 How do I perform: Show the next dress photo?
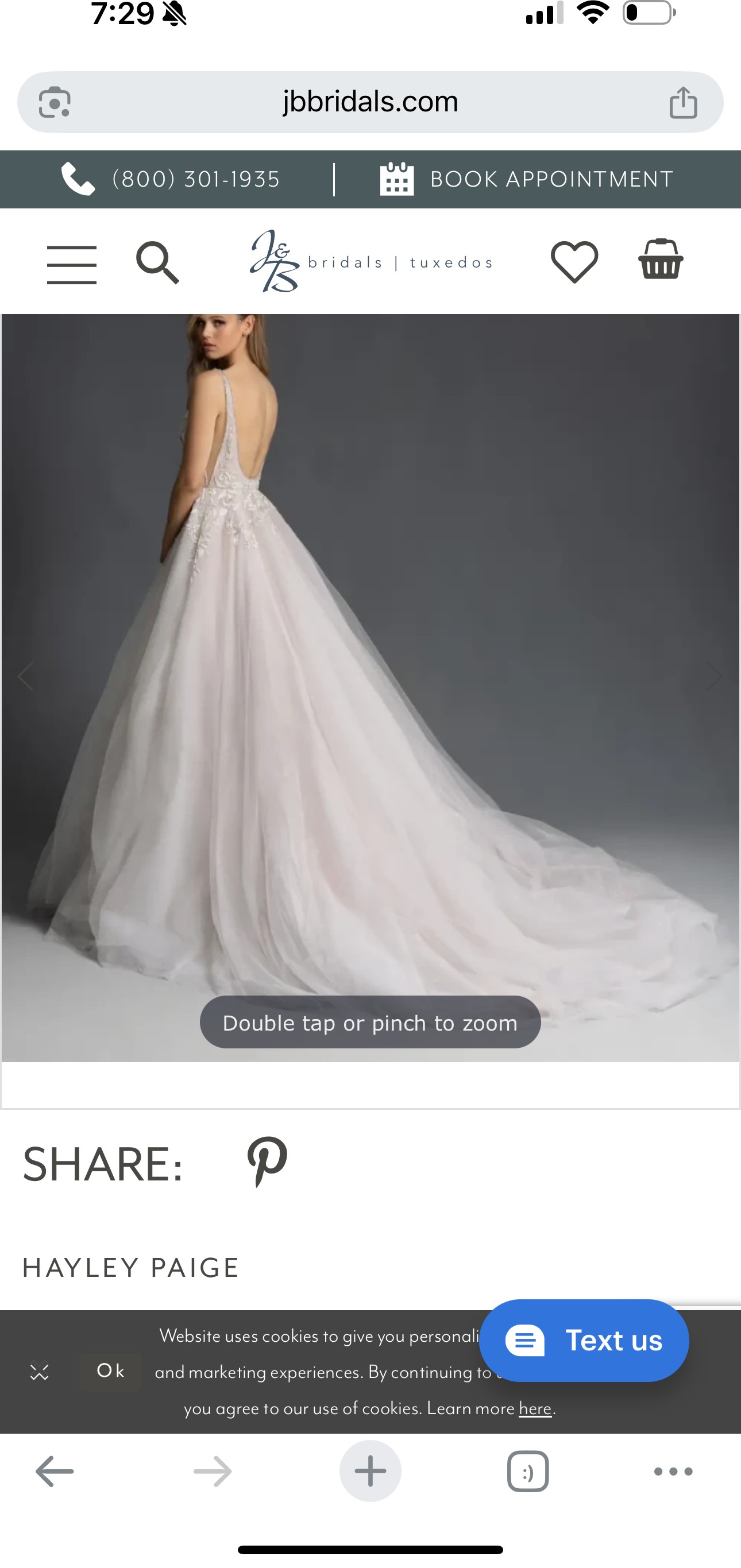click(714, 676)
